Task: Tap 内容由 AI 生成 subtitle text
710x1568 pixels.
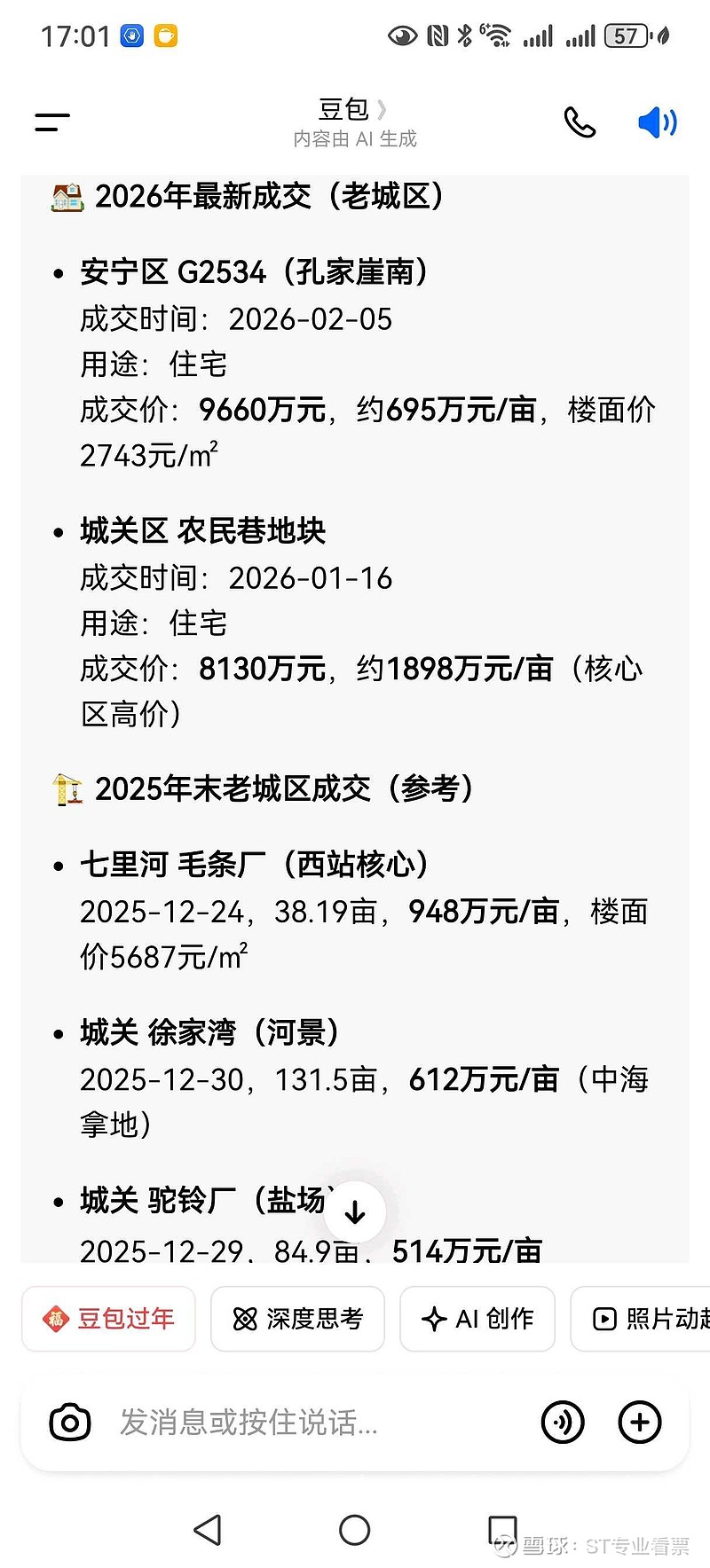Action: pos(354,139)
